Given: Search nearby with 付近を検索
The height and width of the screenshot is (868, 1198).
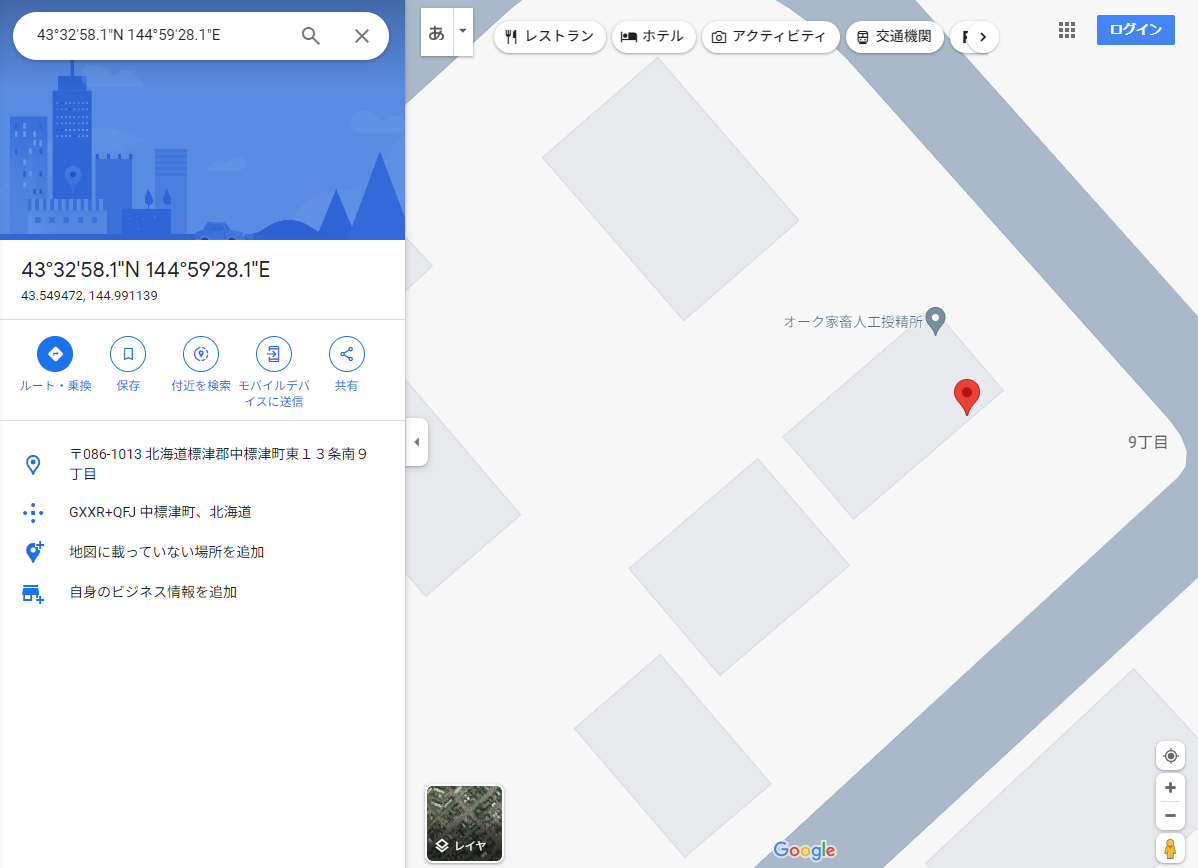Looking at the screenshot, I should coord(201,354).
